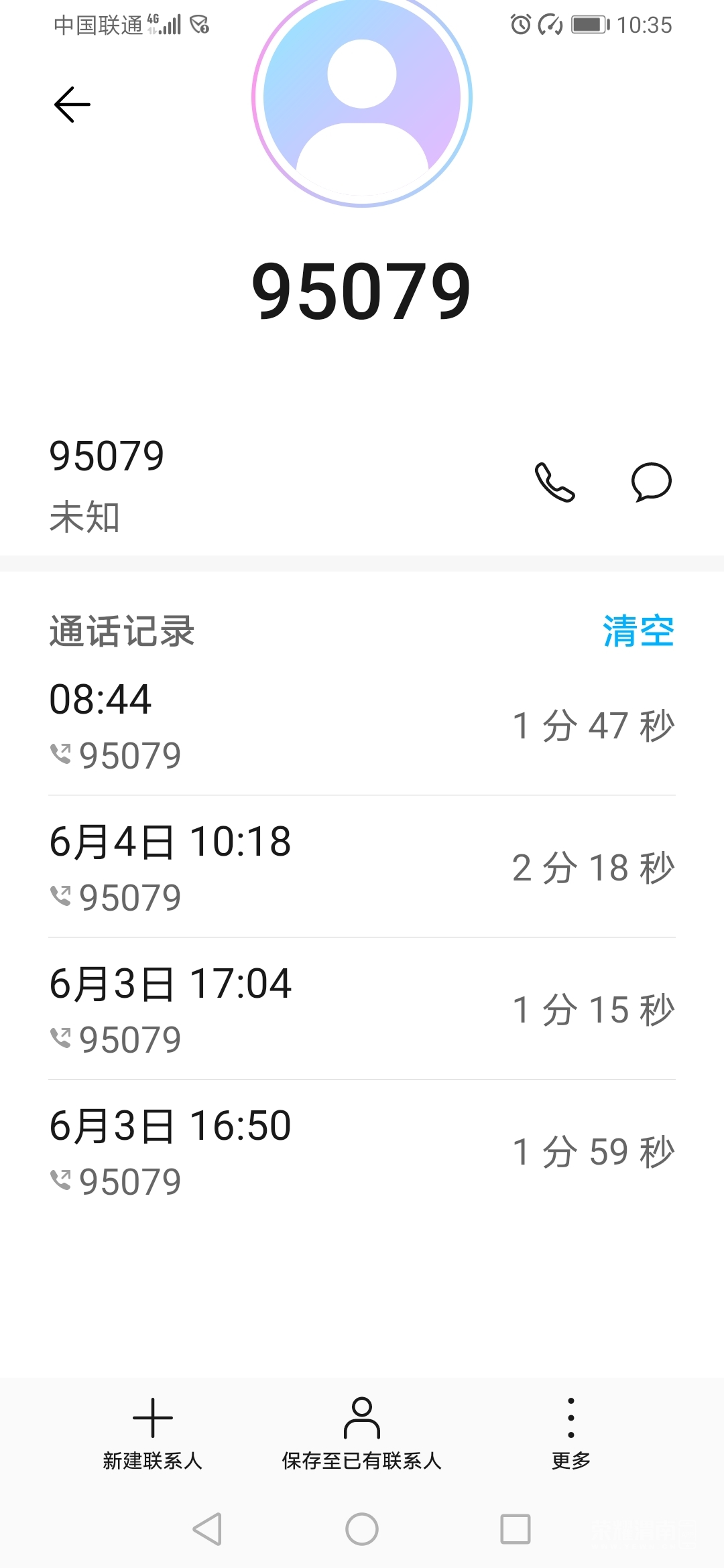This screenshot has height=1568, width=724.
Task: Send a message to 95079
Action: tap(651, 482)
